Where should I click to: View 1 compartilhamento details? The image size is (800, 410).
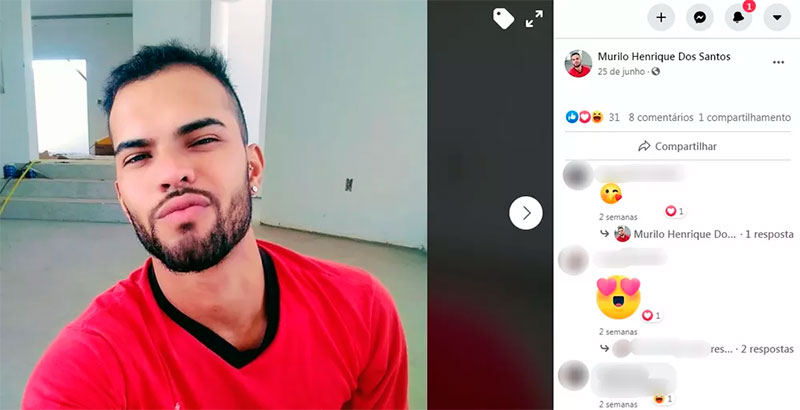coord(744,117)
